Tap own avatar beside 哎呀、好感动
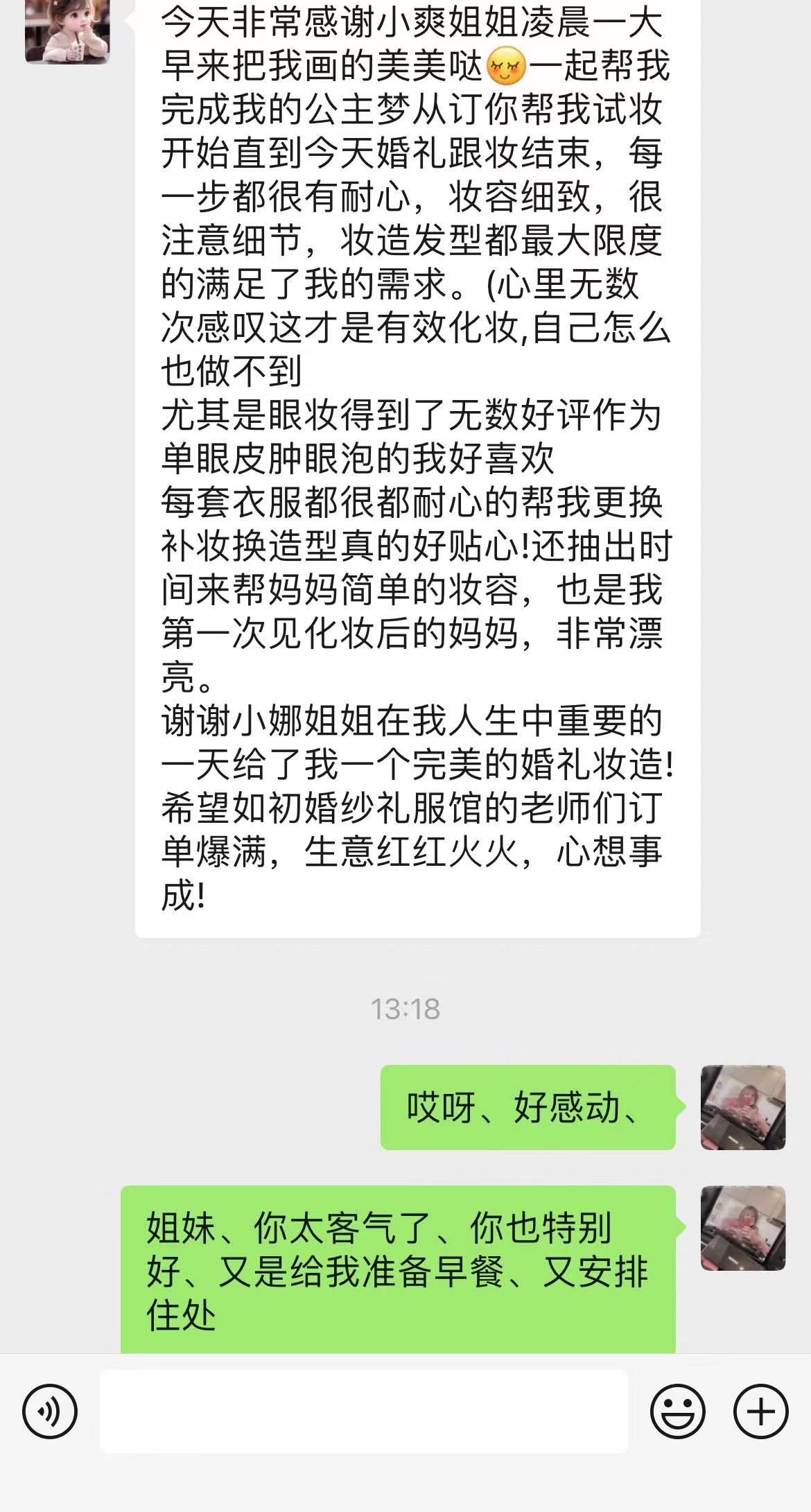 pyautogui.click(x=743, y=1107)
